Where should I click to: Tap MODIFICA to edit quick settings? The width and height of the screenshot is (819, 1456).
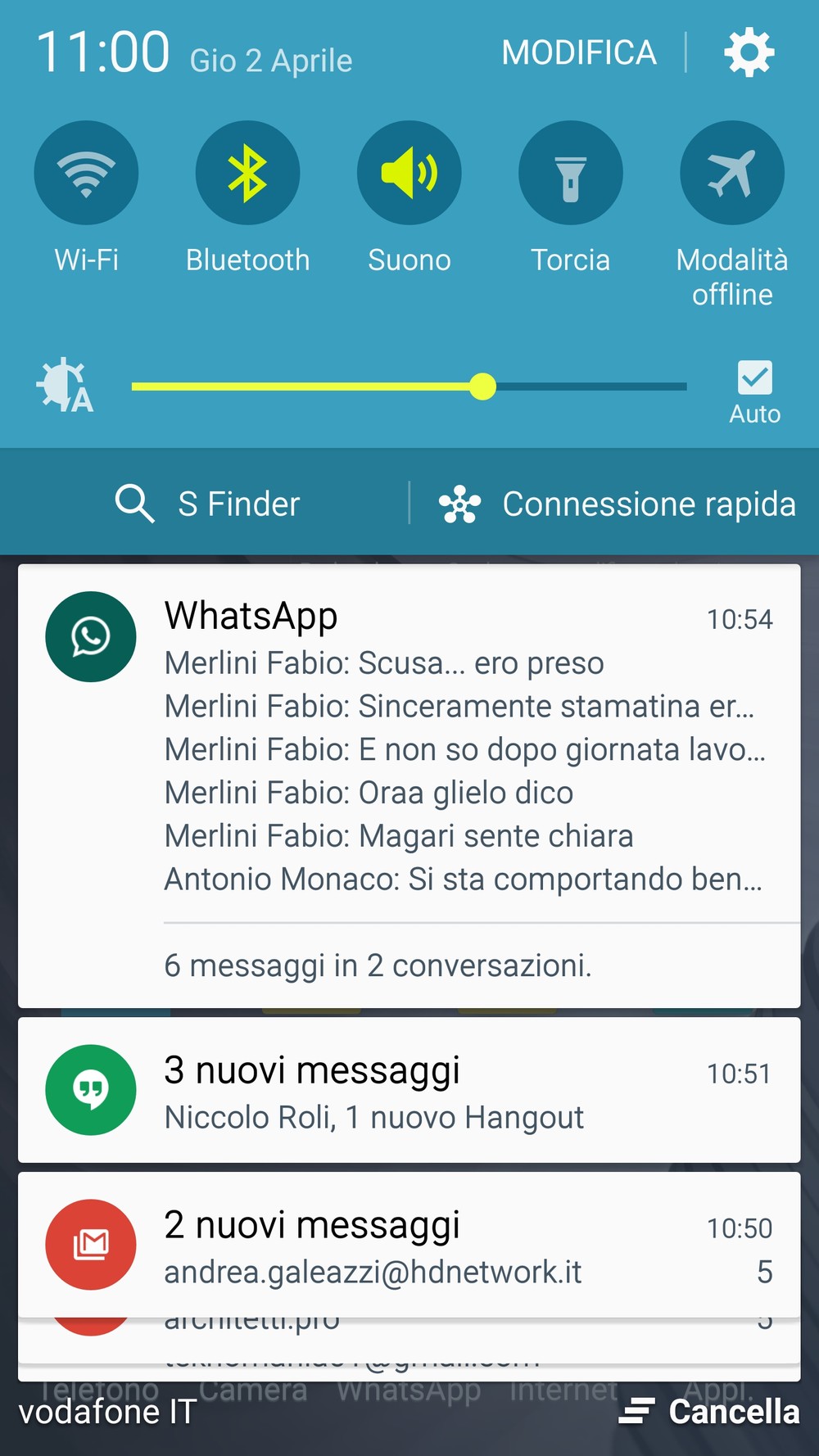579,53
